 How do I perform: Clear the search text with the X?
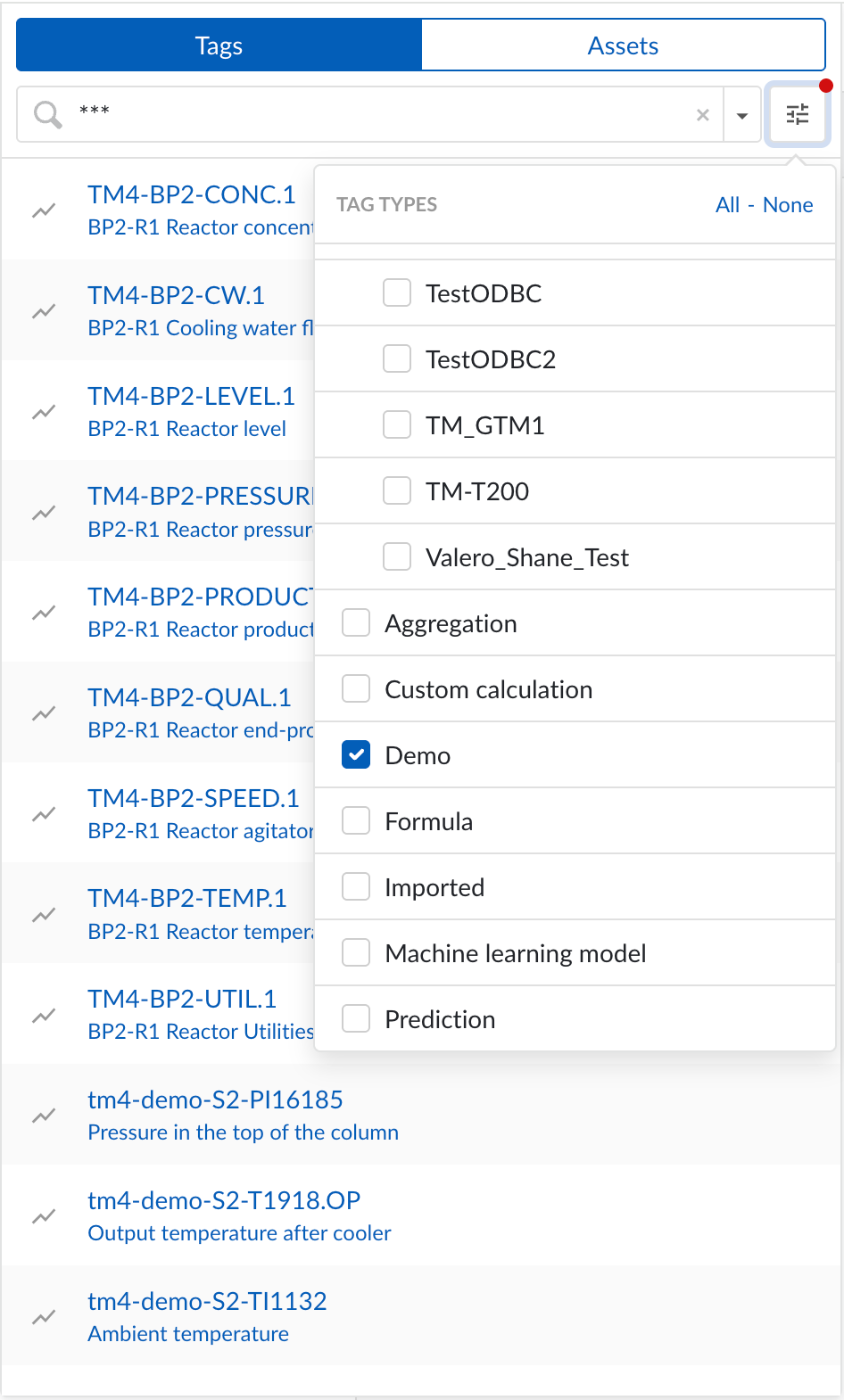(x=703, y=114)
